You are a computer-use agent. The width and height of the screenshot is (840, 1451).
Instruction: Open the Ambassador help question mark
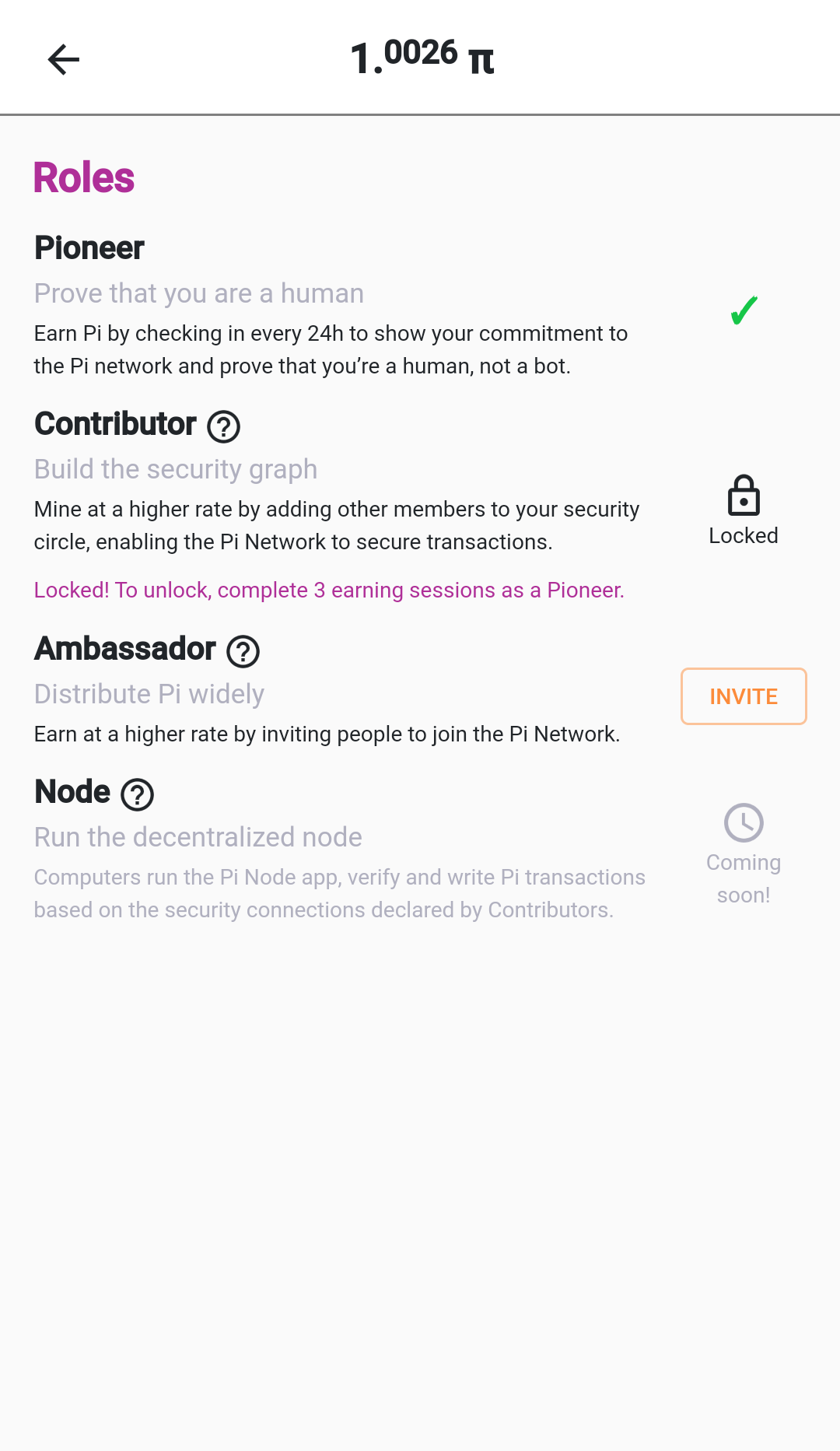pos(243,651)
